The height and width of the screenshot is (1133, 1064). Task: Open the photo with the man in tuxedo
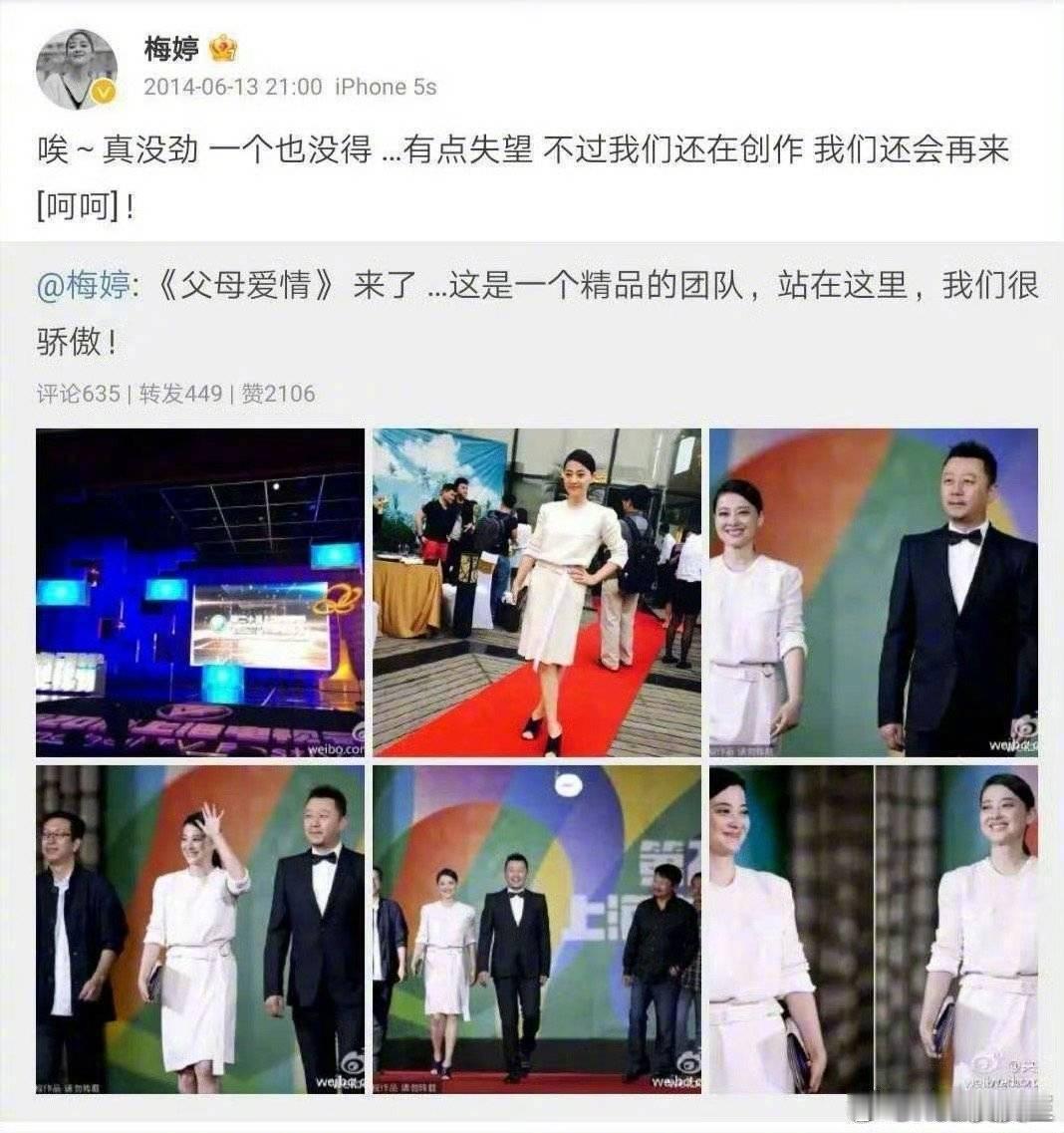(x=873, y=593)
